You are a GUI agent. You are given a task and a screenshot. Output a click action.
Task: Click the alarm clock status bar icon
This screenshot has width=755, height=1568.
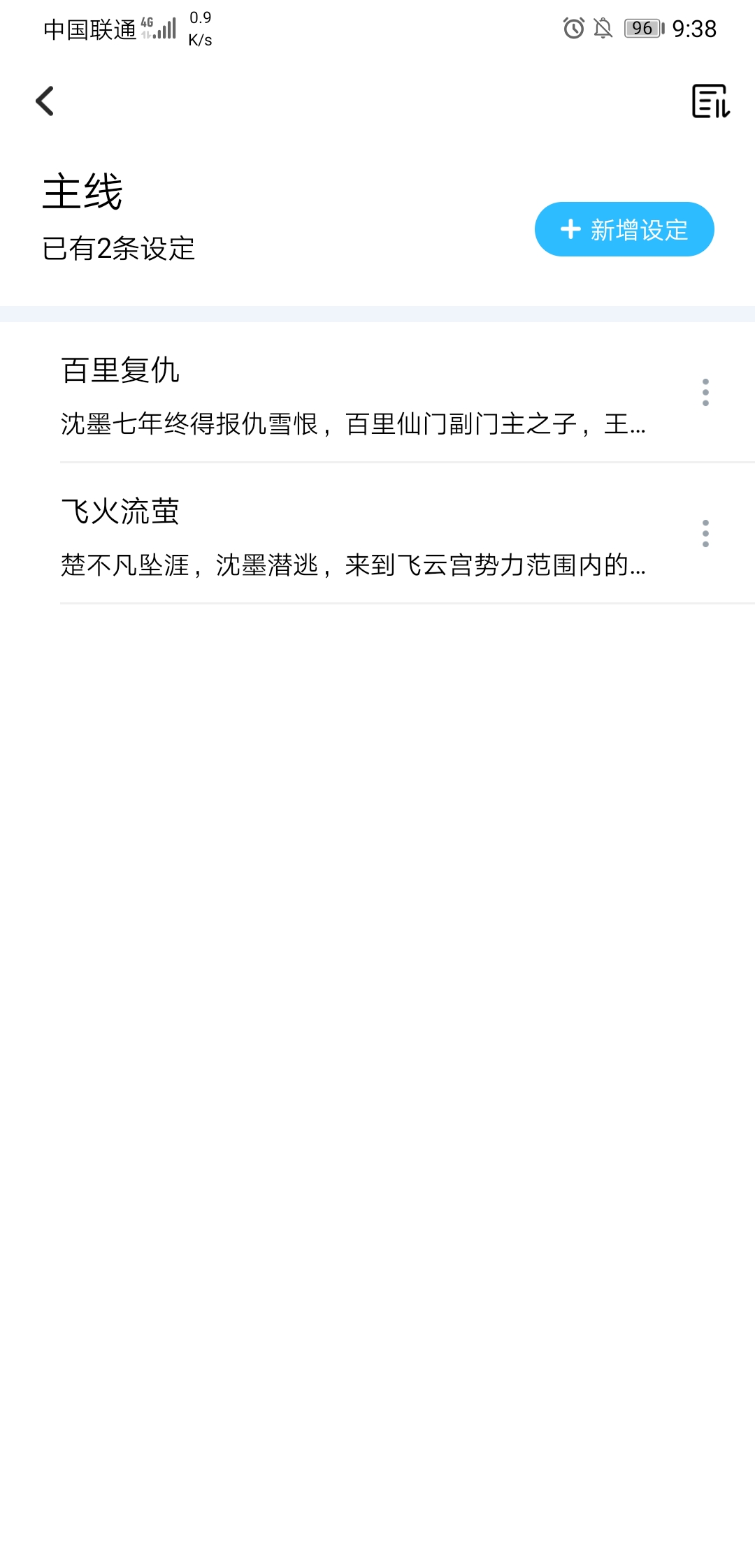tap(573, 28)
